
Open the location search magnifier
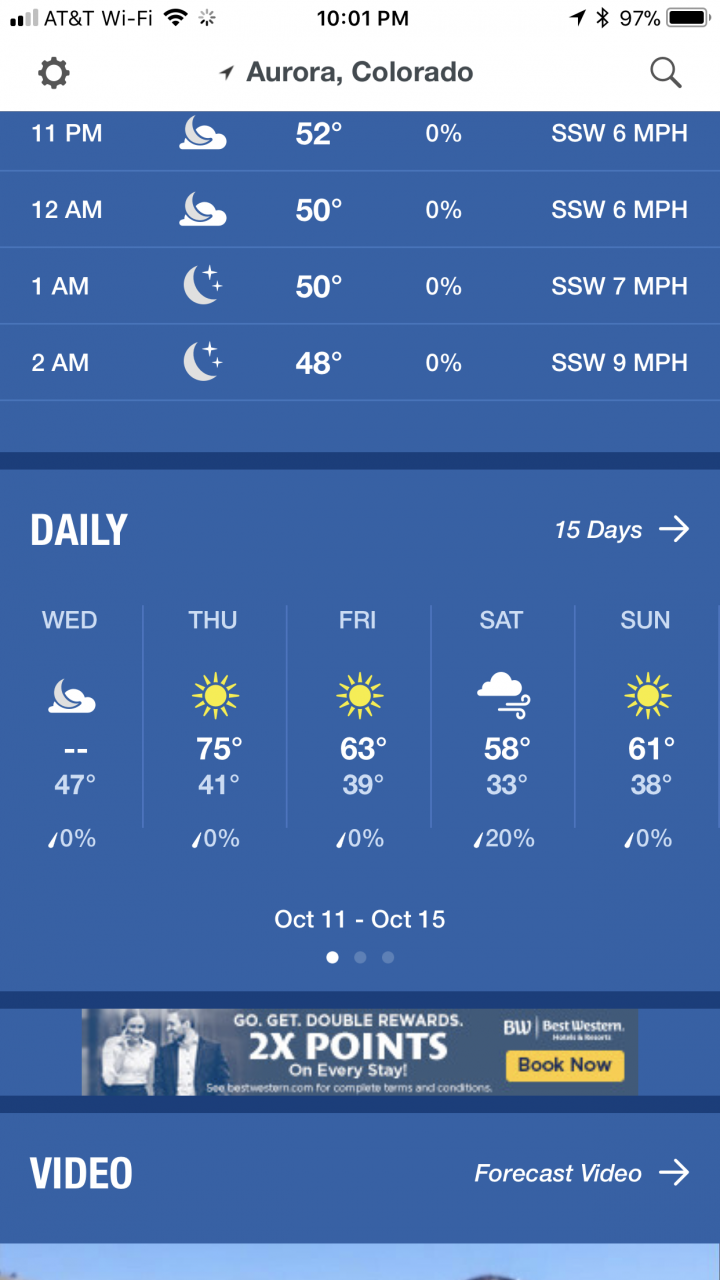point(665,72)
